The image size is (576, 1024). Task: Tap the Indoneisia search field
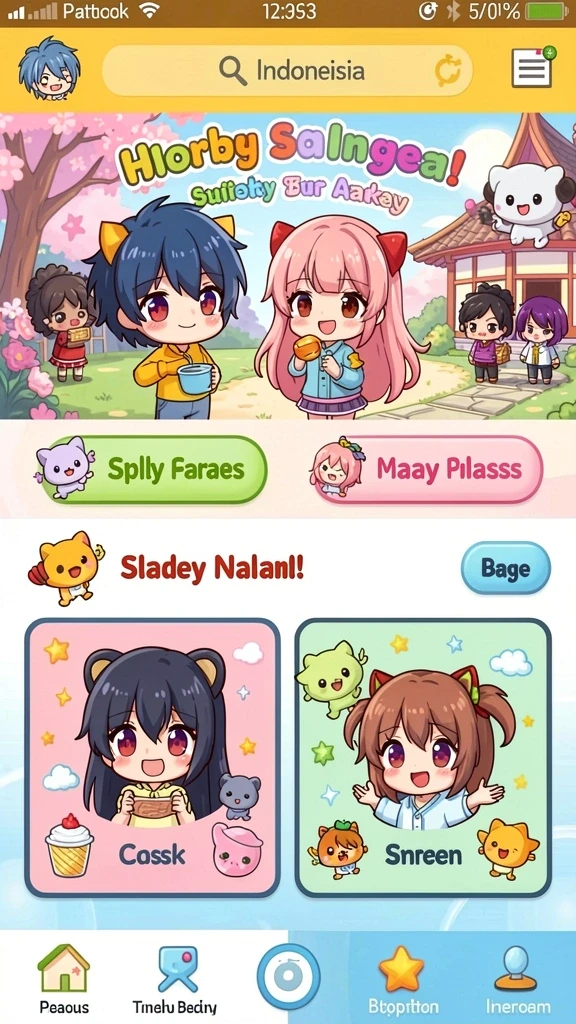287,71
